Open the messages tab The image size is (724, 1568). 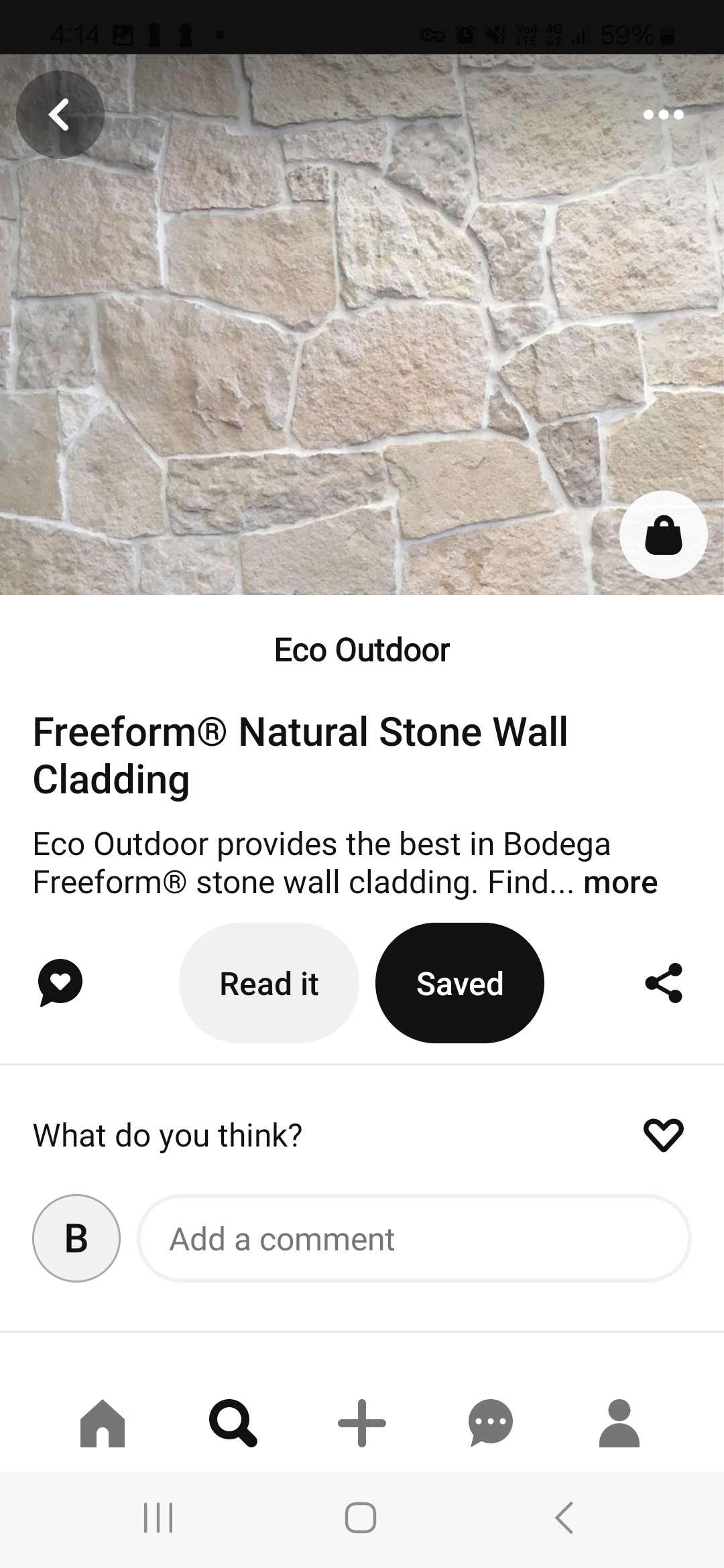pos(491,1423)
